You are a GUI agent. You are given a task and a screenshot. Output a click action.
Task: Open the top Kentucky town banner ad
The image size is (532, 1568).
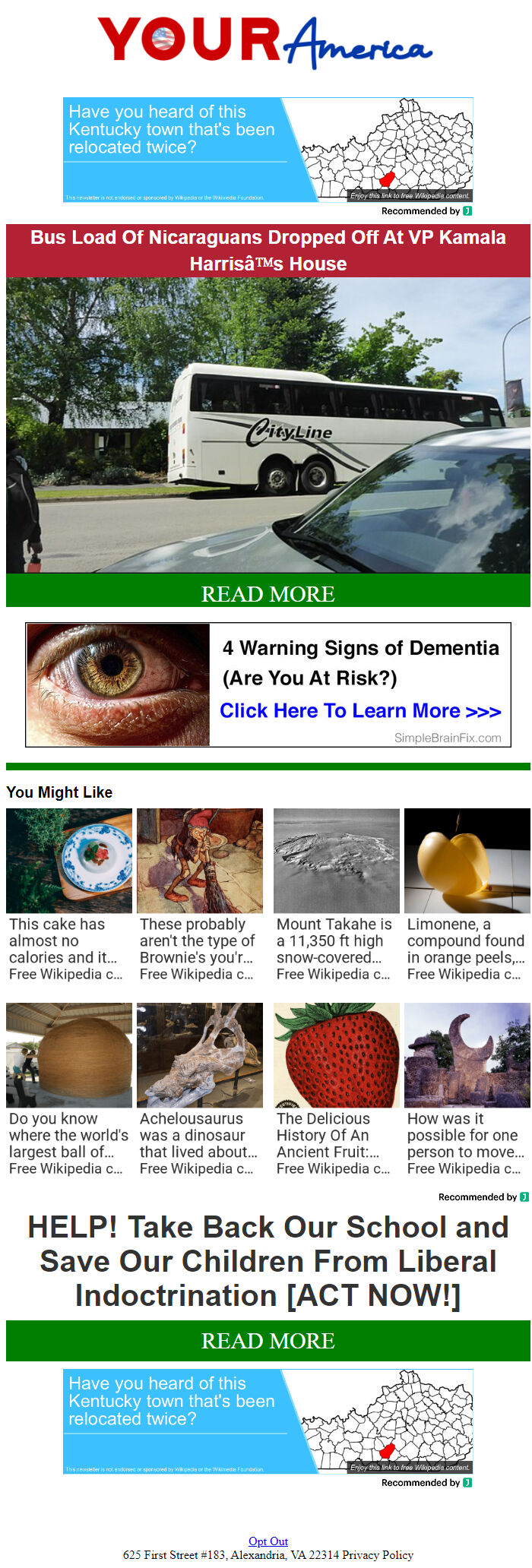pos(268,150)
